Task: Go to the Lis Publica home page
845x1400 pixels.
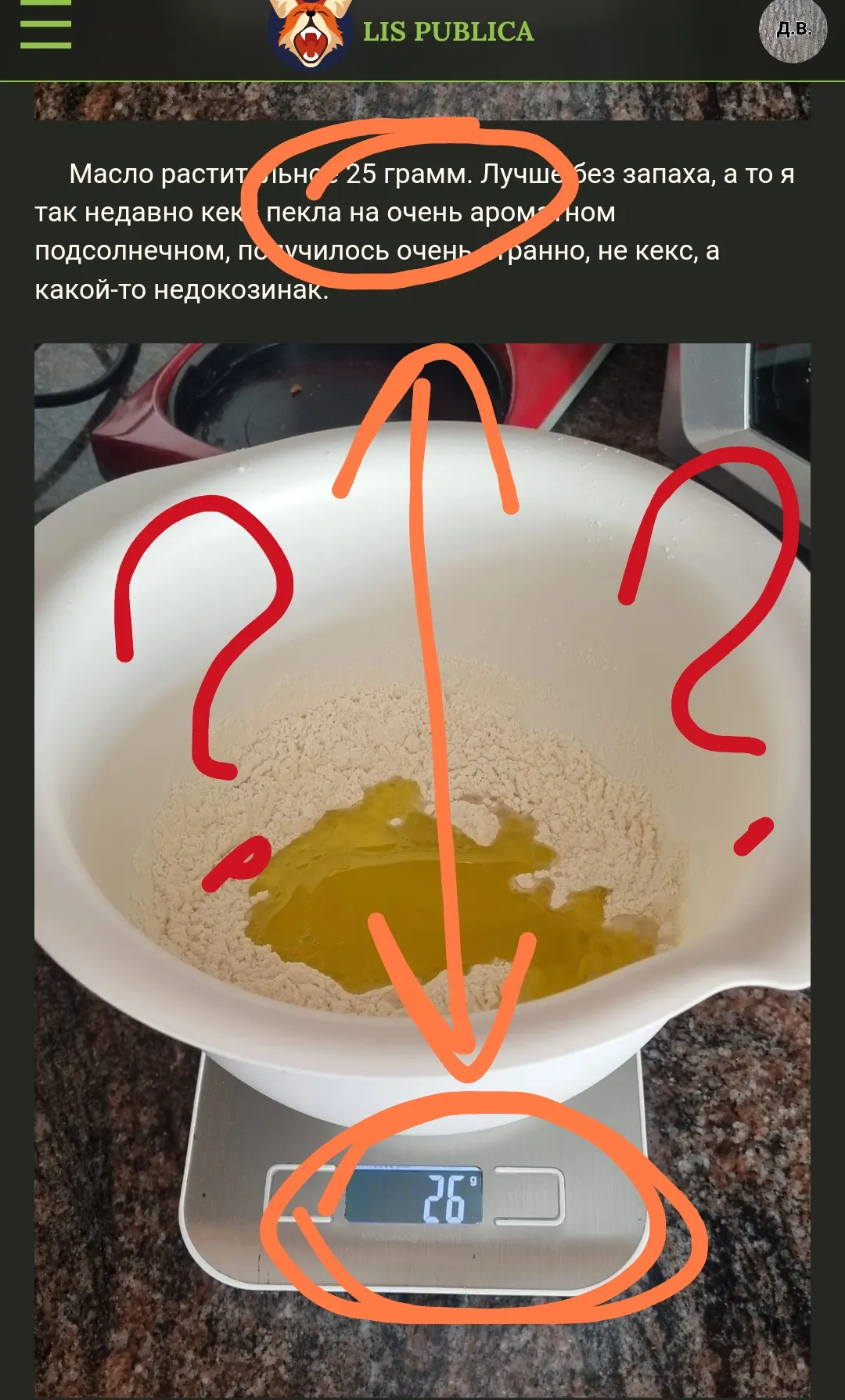Action: [x=402, y=33]
